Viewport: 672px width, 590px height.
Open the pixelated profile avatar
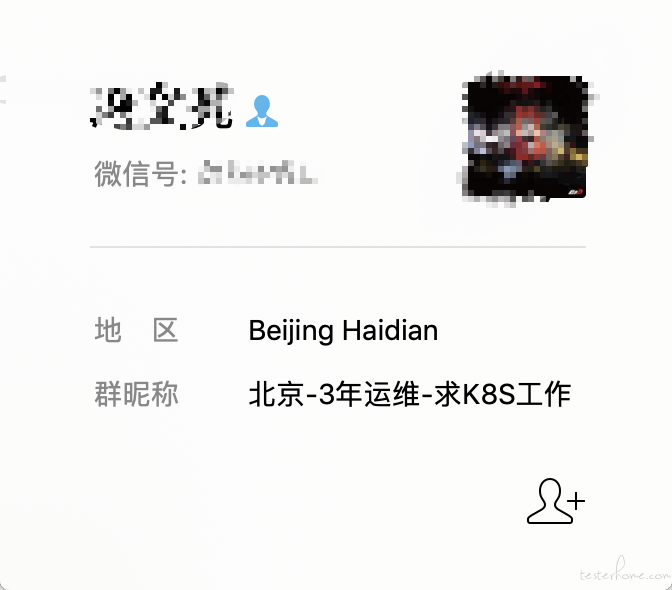click(525, 137)
